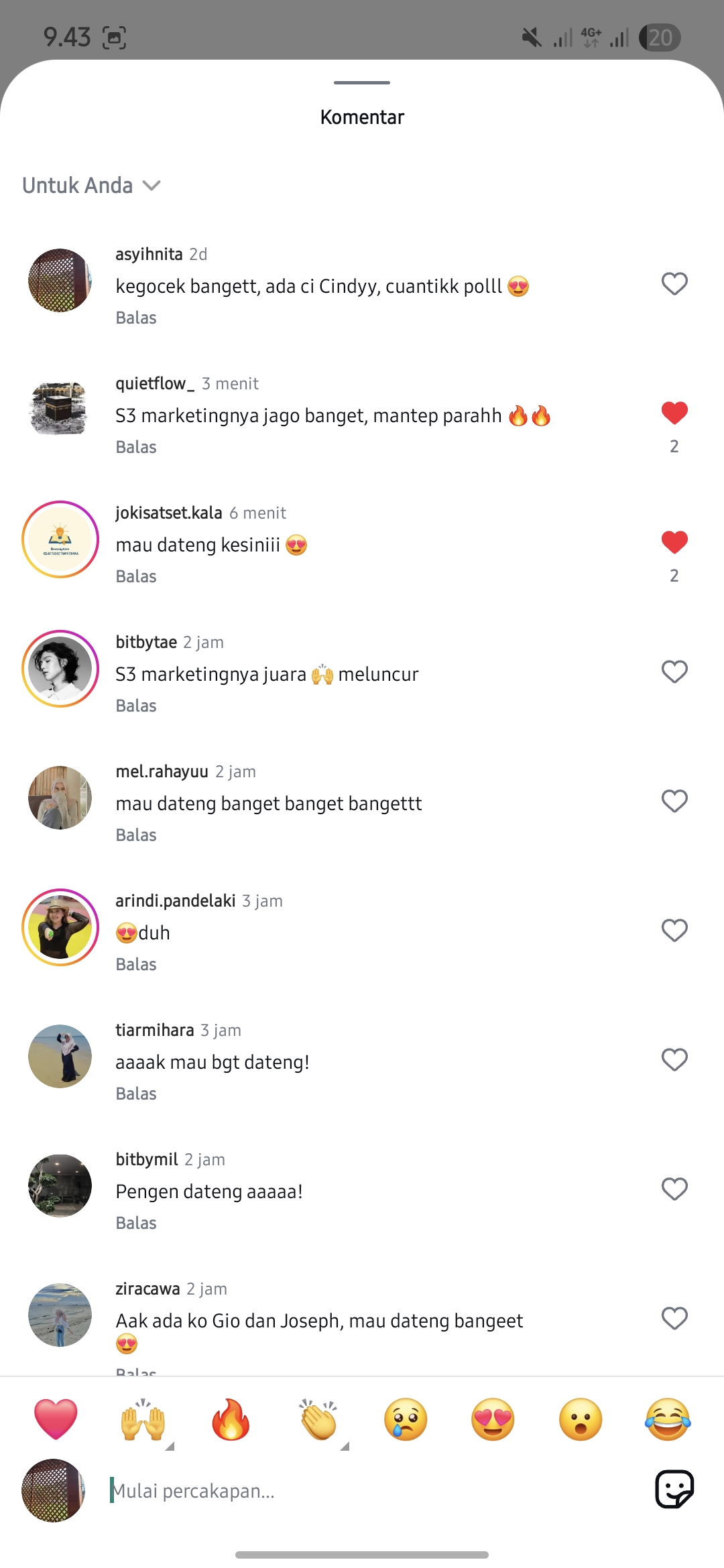Reply to mel.rahayuu's comment
This screenshot has width=724, height=1568.
(136, 835)
